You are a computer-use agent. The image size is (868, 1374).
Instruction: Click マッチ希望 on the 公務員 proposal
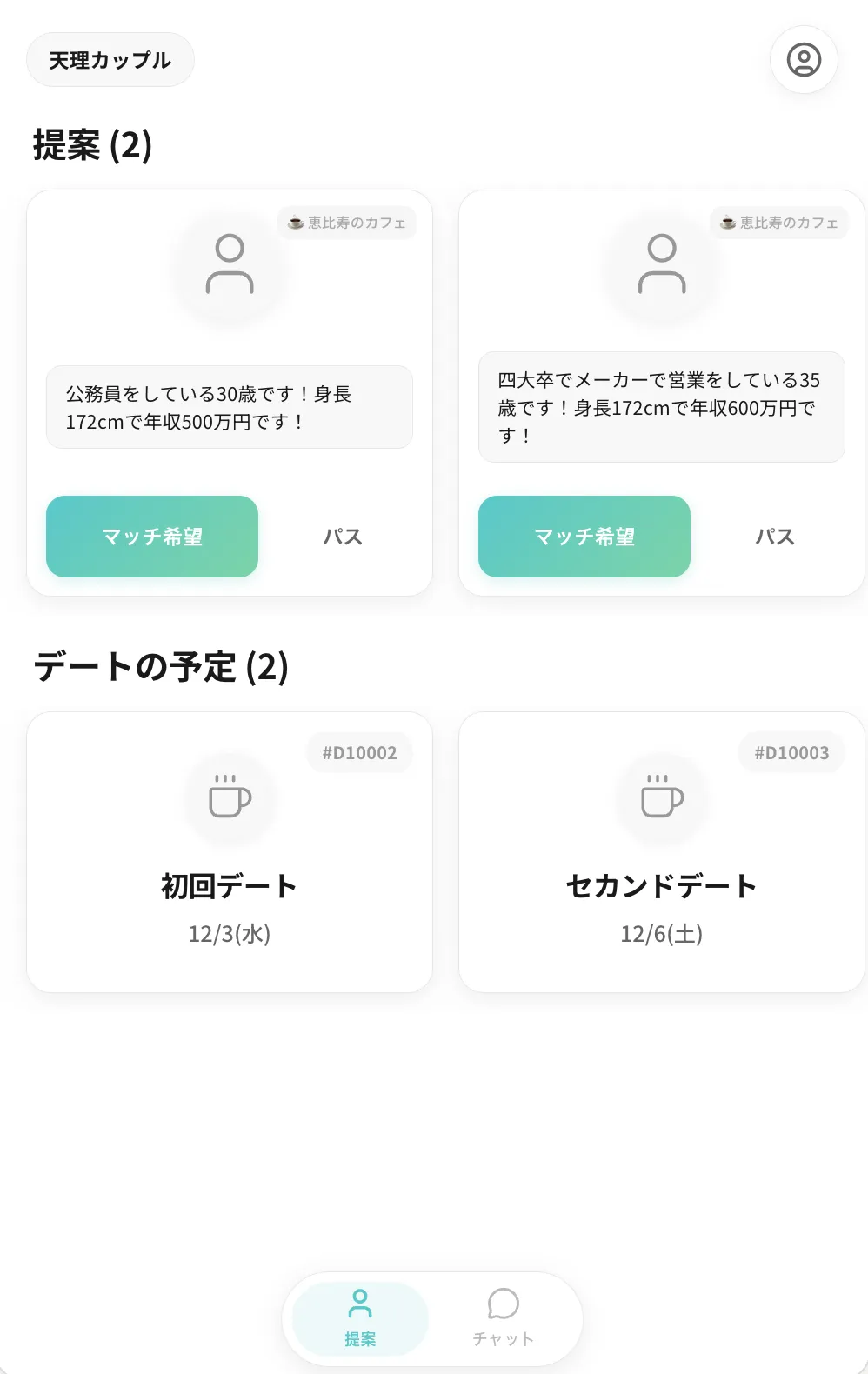click(x=151, y=537)
